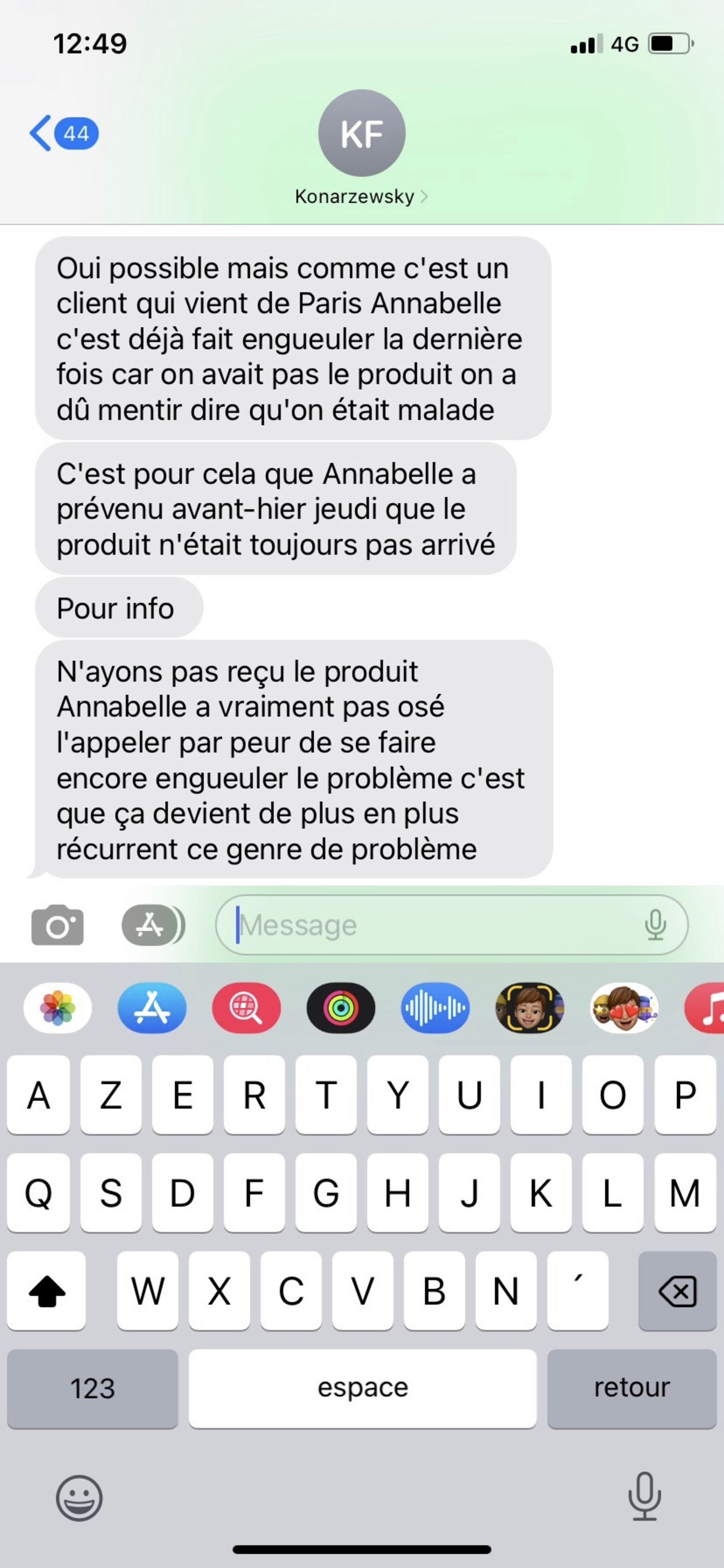Image resolution: width=724 pixels, height=1568 pixels.
Task: Tap the retour key
Action: (x=632, y=1388)
